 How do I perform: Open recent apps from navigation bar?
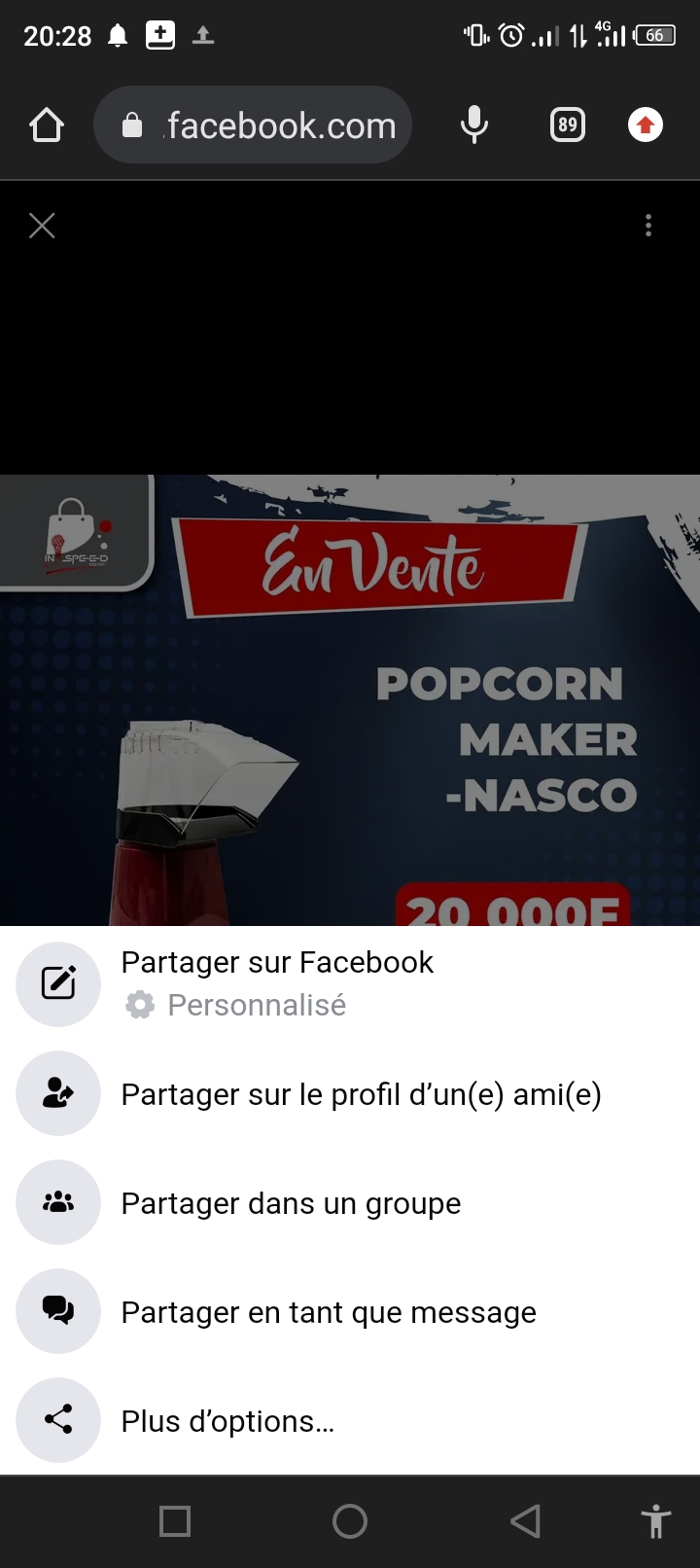(175, 1521)
